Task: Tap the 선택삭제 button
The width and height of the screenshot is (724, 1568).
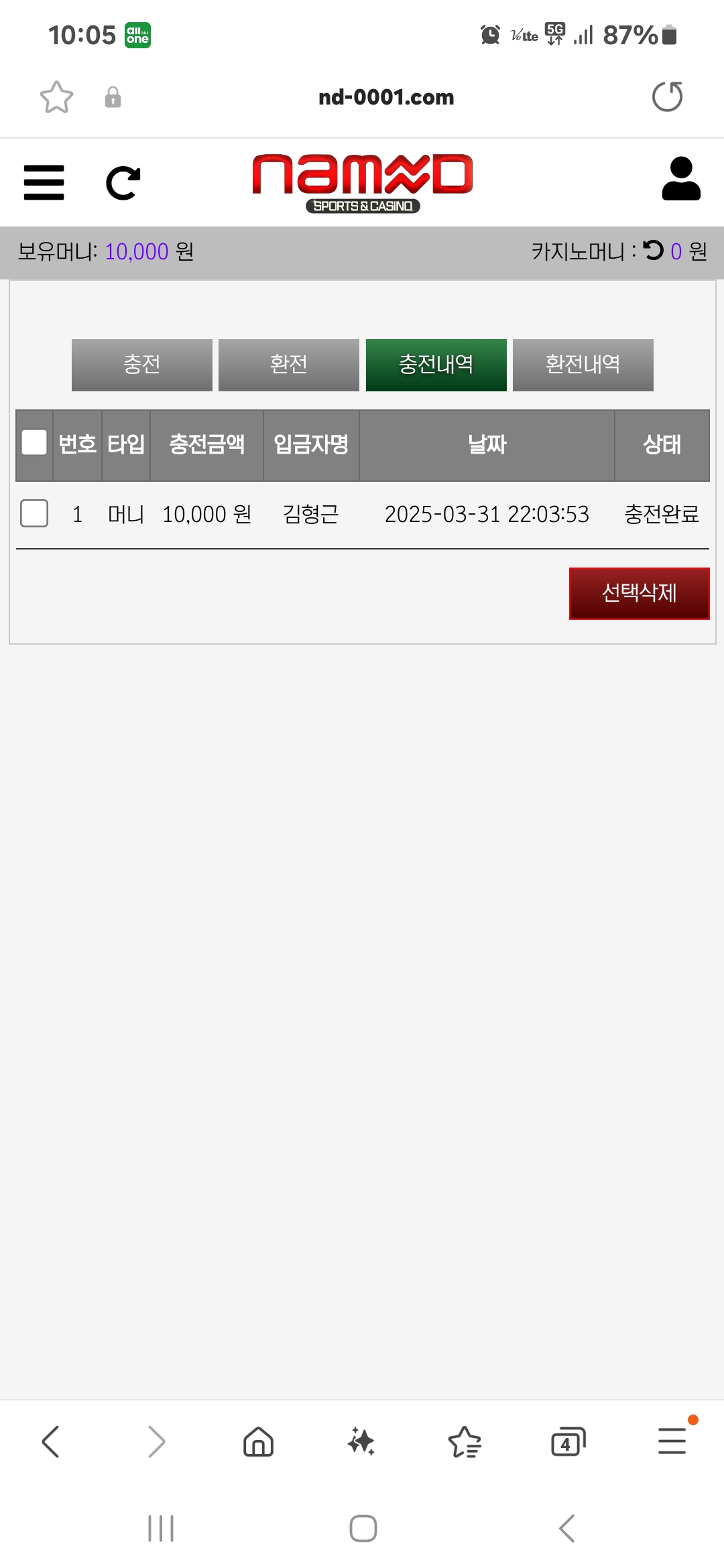Action: click(639, 593)
